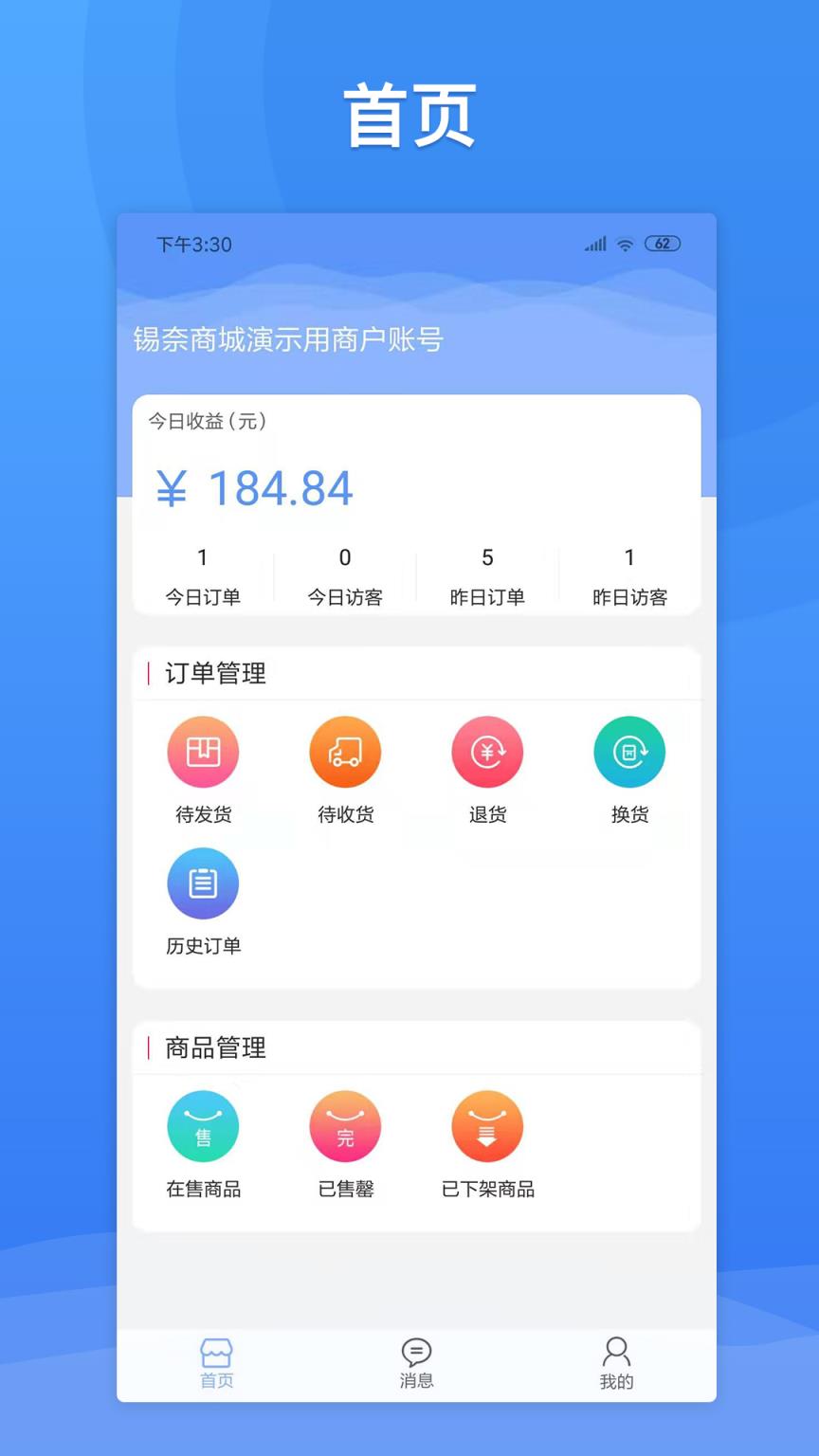Open the 在售商品 (on-sale products) icon
This screenshot has width=819, height=1456.
point(203,1125)
